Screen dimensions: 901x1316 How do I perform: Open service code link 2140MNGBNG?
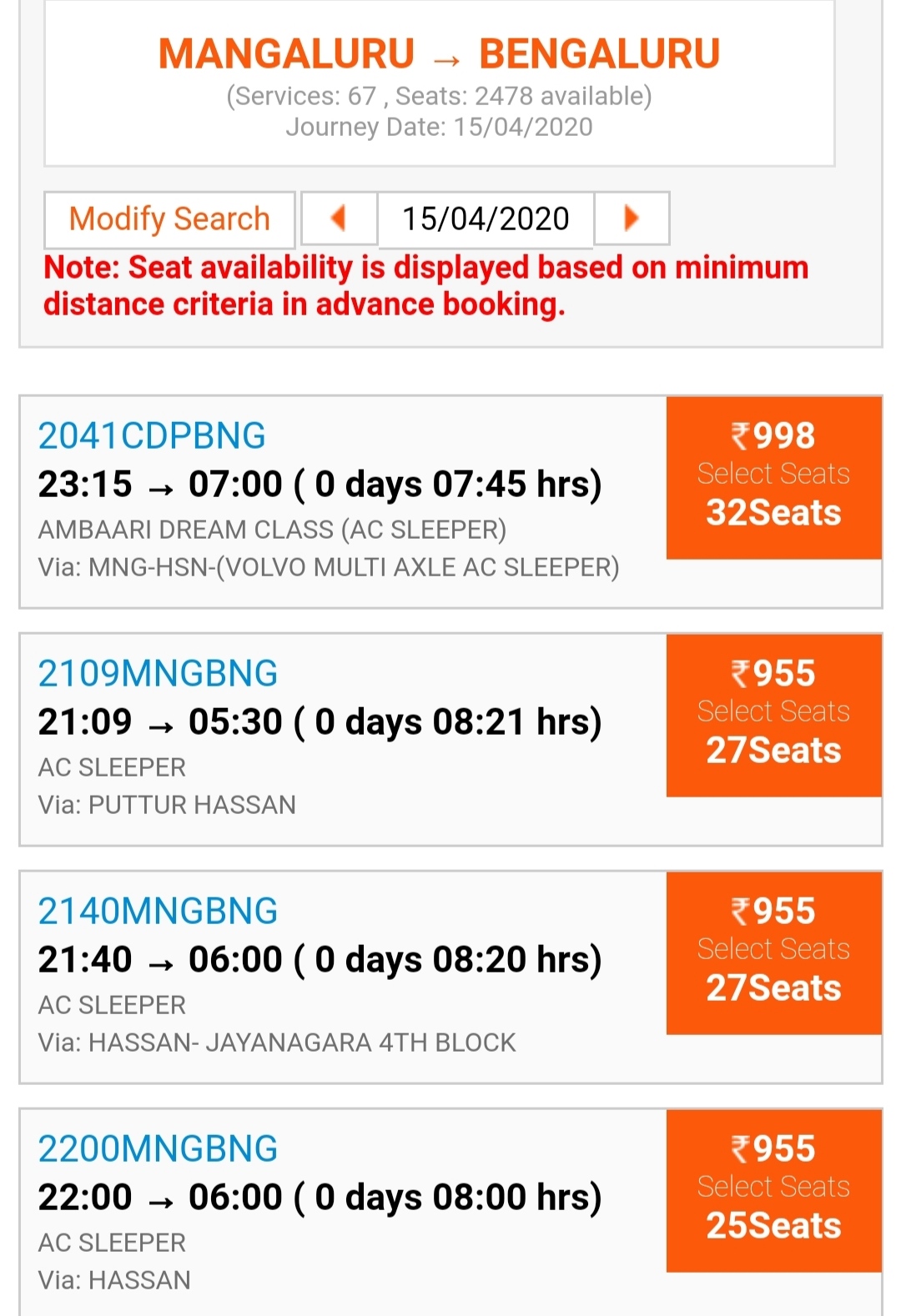pos(158,912)
